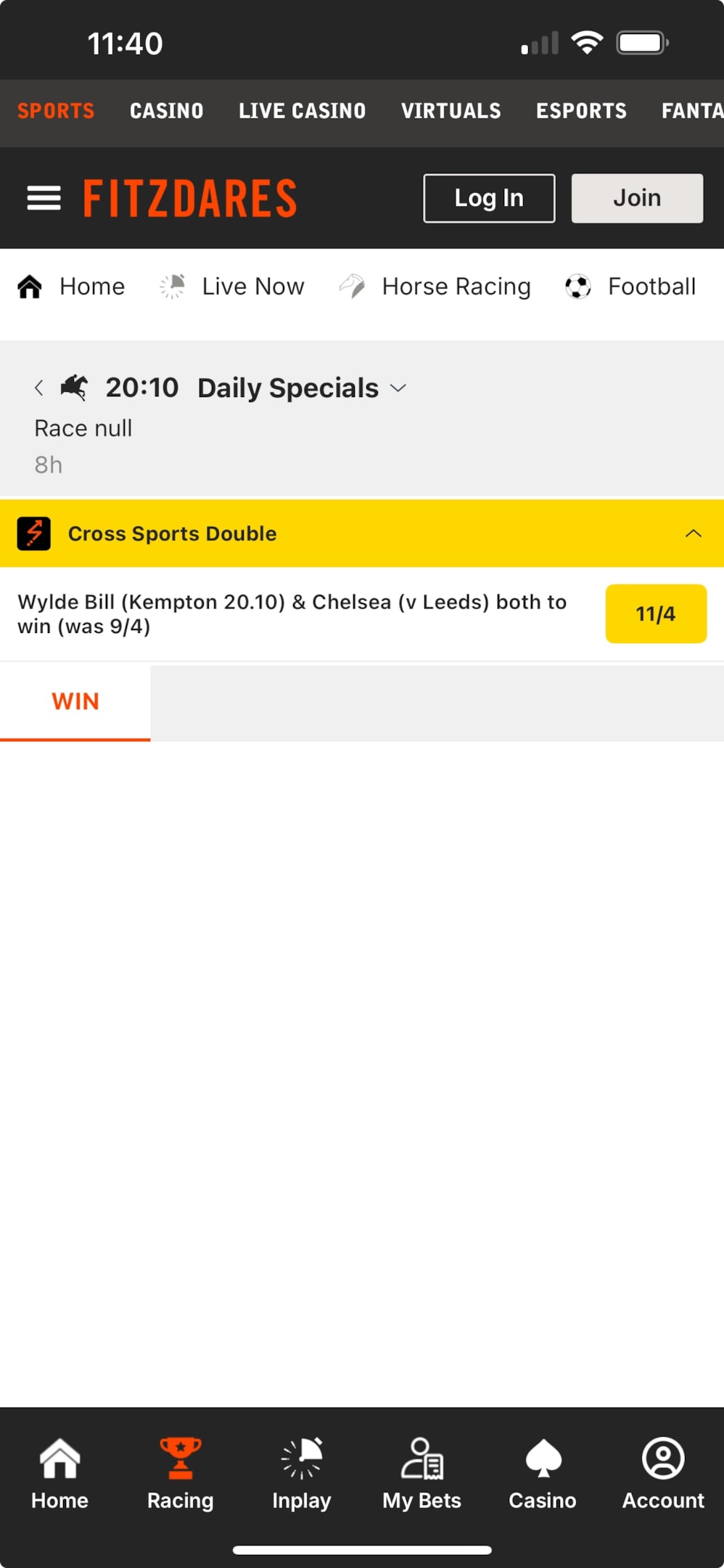This screenshot has height=1568, width=724.
Task: Go back with the left chevron
Action: [39, 388]
